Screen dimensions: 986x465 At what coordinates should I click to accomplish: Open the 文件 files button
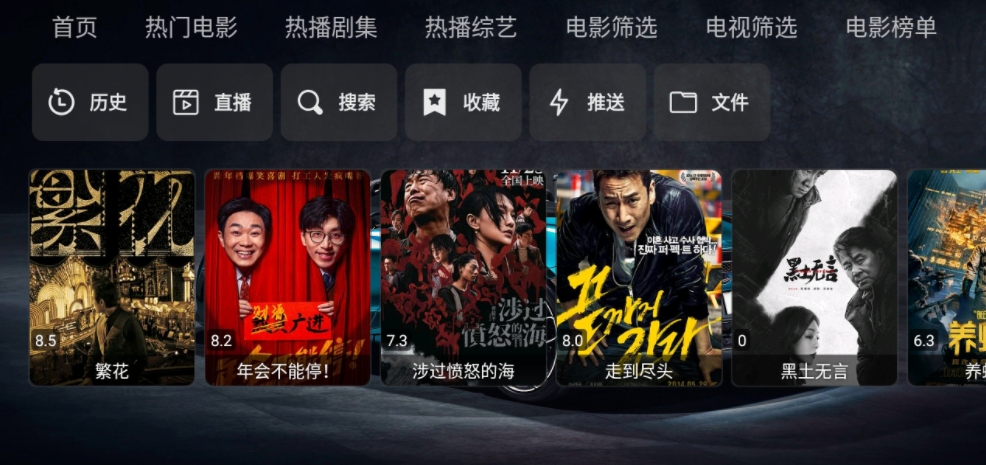pos(711,102)
